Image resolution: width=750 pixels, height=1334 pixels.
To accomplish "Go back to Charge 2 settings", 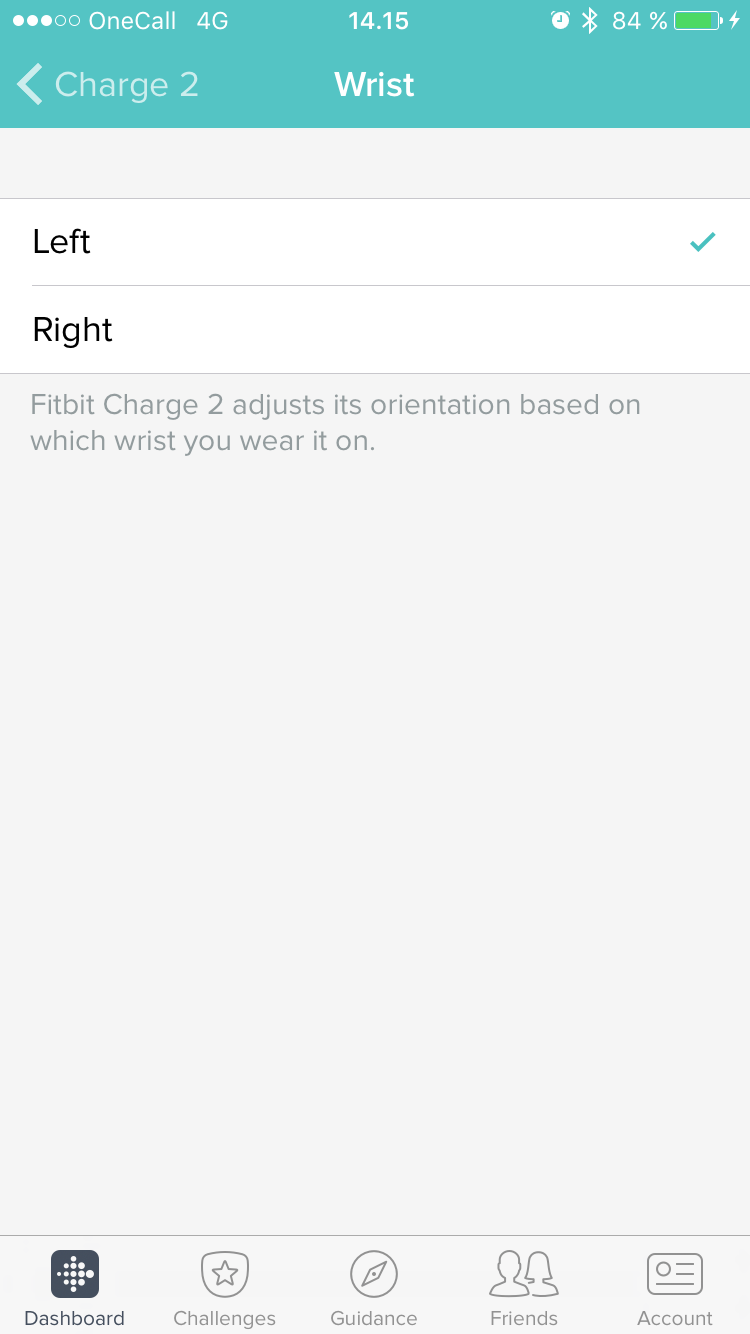I will pos(108,85).
